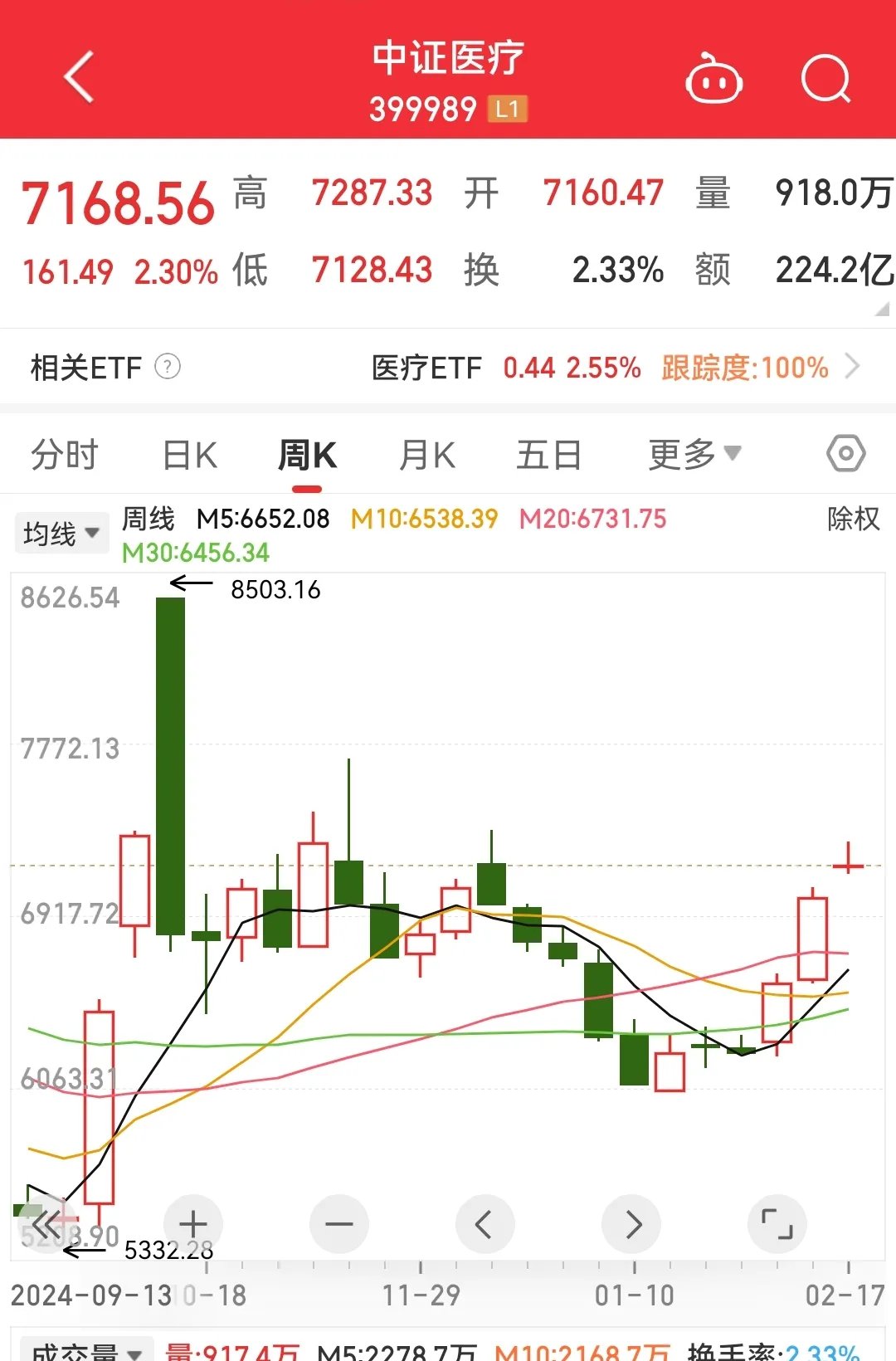Select the 周K weekly chart mode

click(x=307, y=454)
